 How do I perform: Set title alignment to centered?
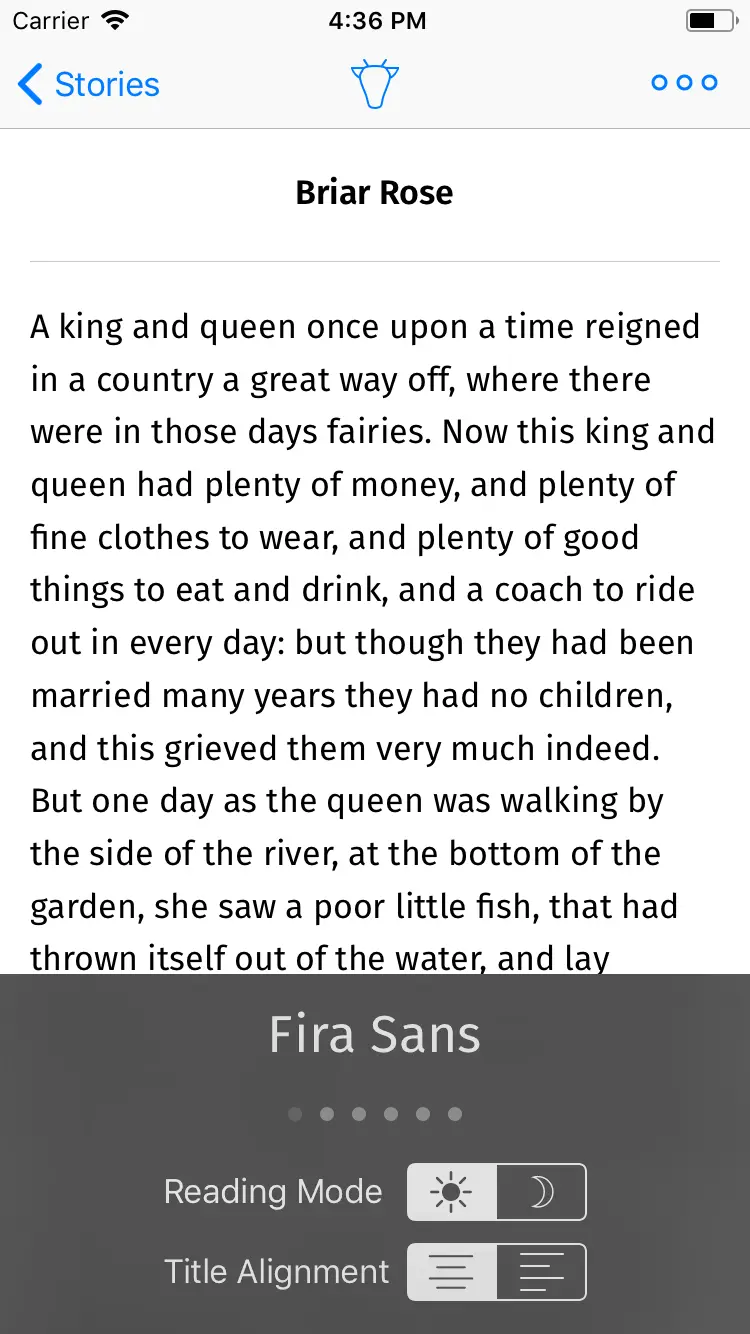[452, 1272]
